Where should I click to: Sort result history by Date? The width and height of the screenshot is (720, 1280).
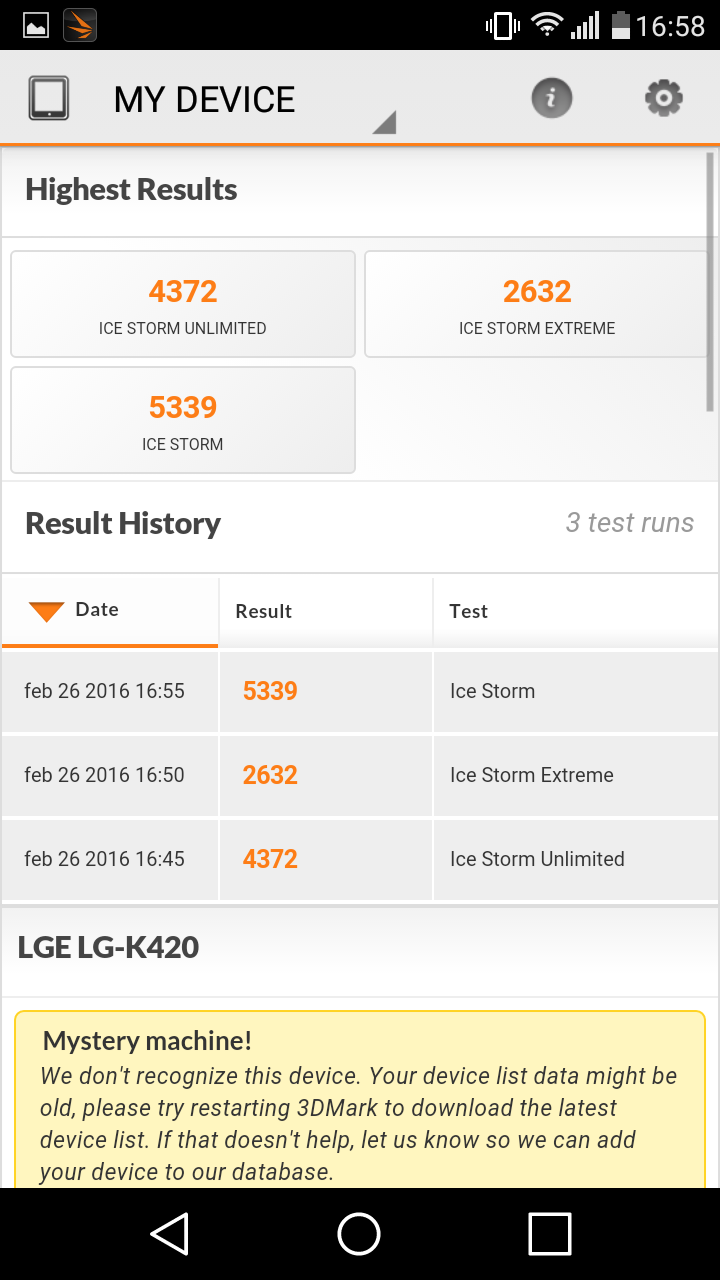pos(110,611)
